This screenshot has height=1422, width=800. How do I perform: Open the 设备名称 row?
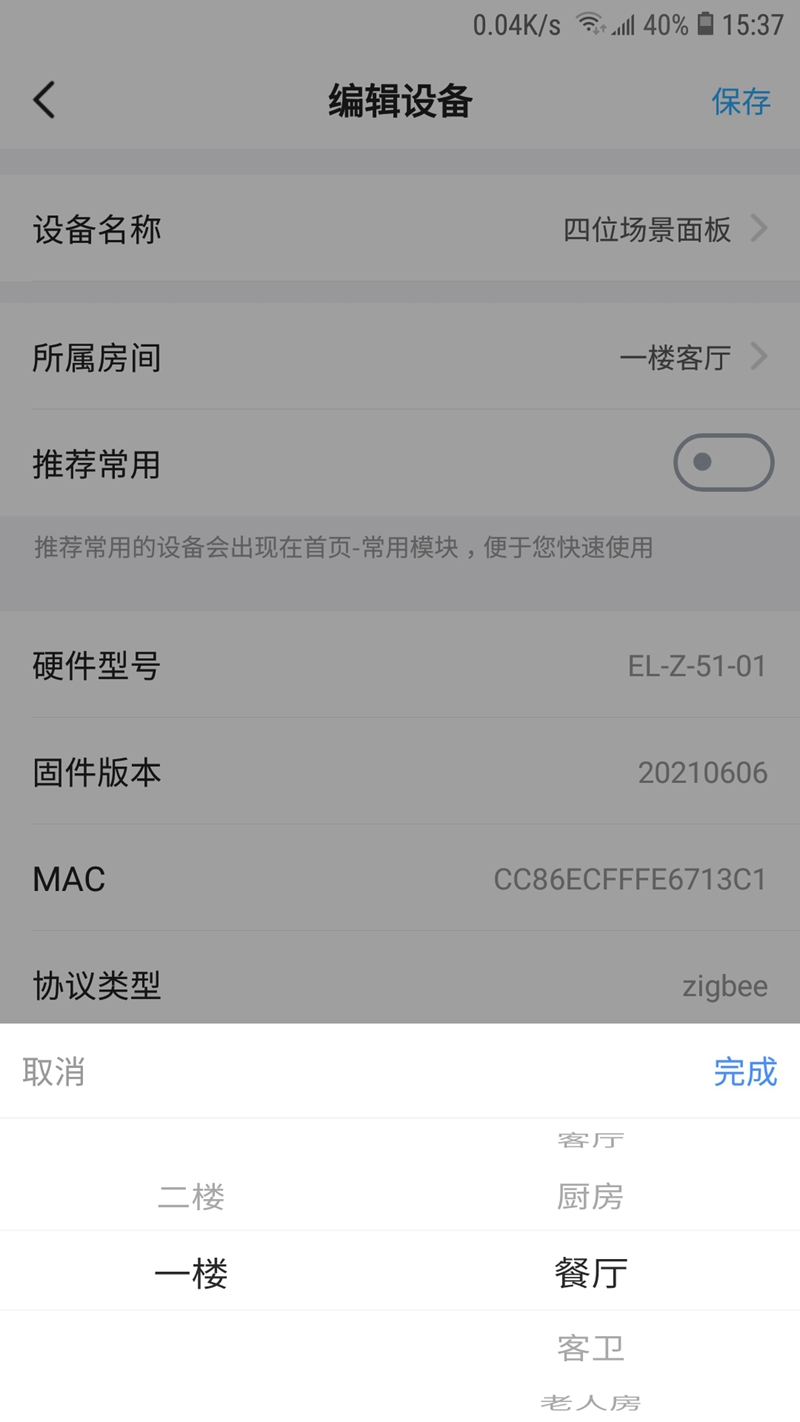pyautogui.click(x=400, y=230)
